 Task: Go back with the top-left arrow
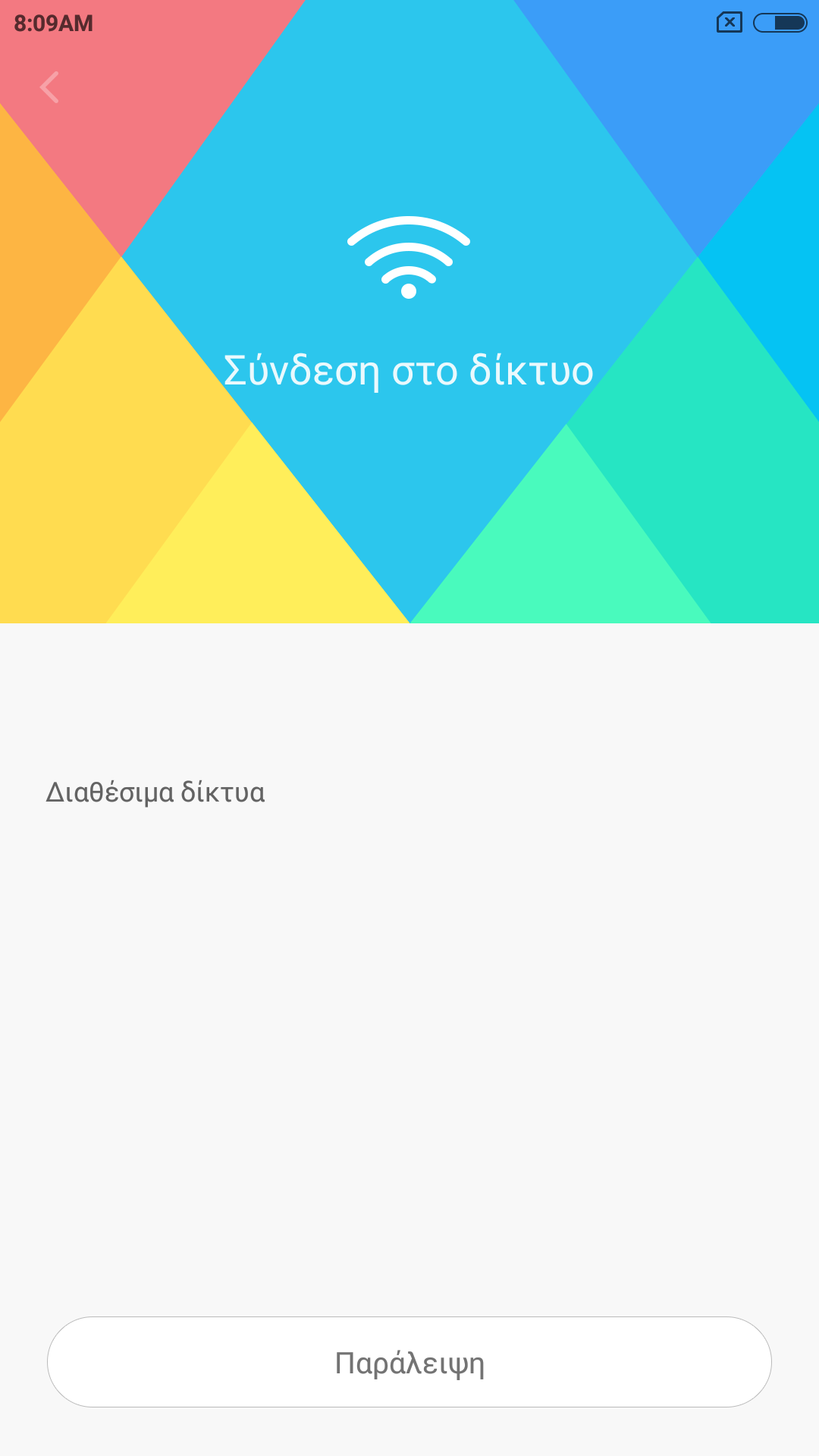(x=49, y=87)
